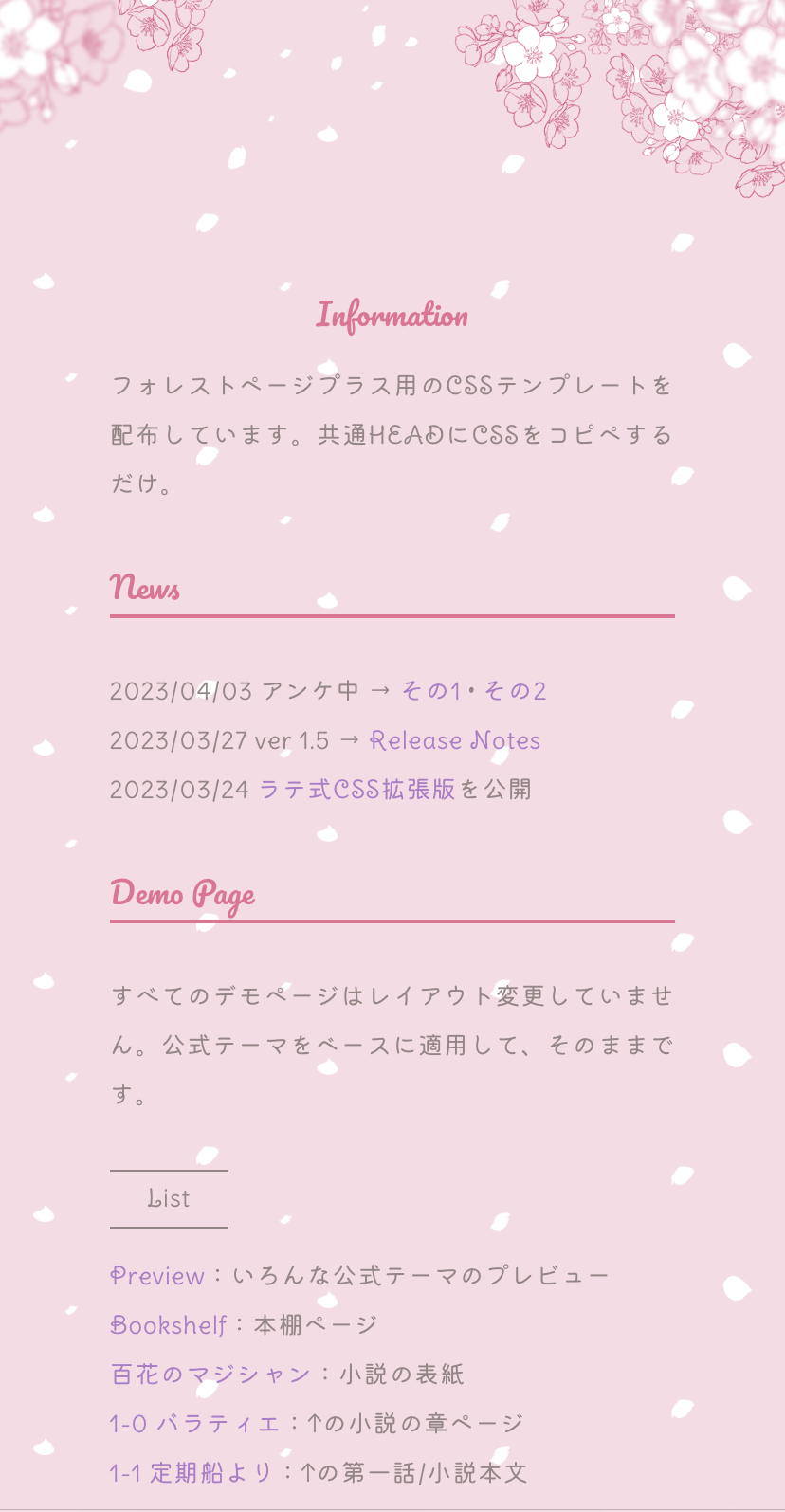Open the Preview demo link
This screenshot has height=1512, width=785.
pyautogui.click(x=157, y=1276)
